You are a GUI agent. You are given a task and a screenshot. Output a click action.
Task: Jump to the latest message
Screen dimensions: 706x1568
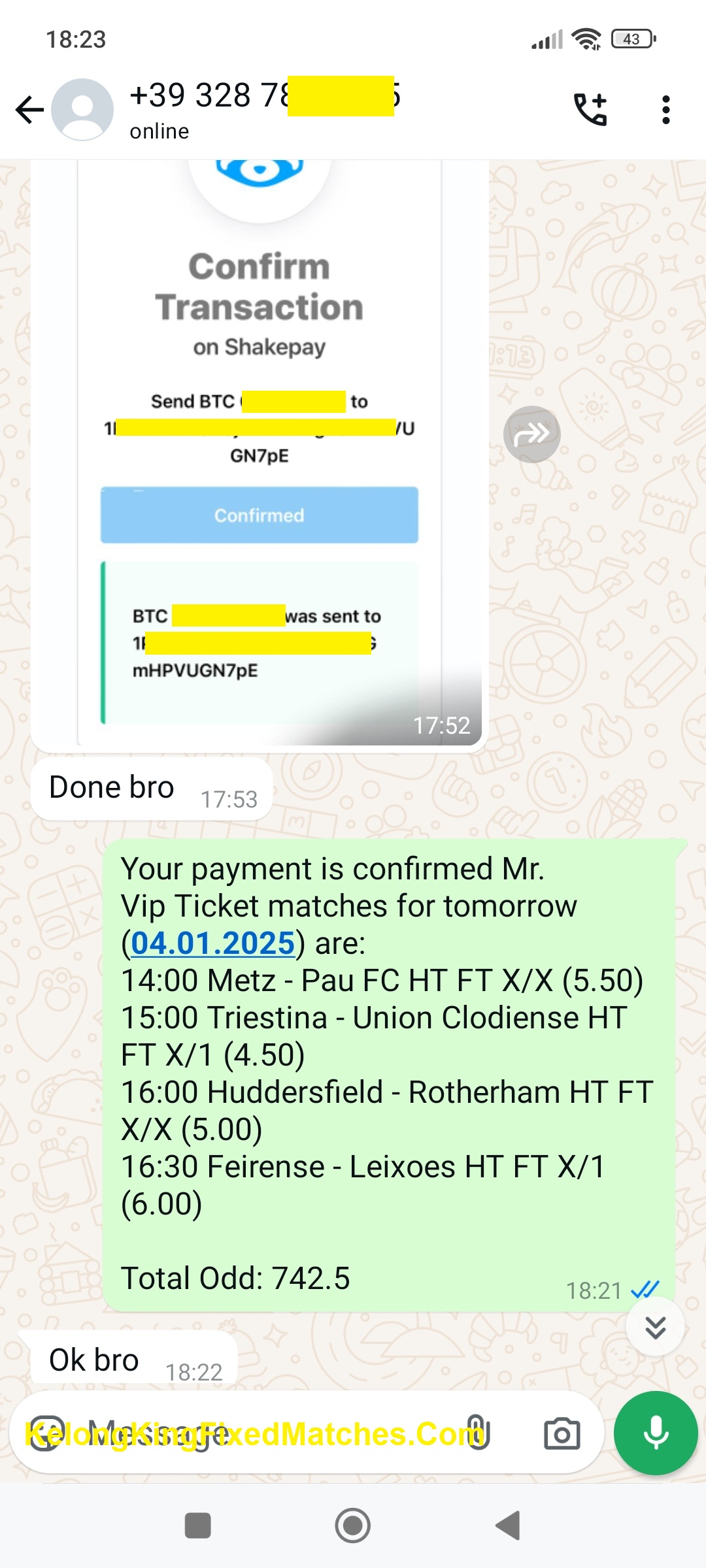(655, 1327)
